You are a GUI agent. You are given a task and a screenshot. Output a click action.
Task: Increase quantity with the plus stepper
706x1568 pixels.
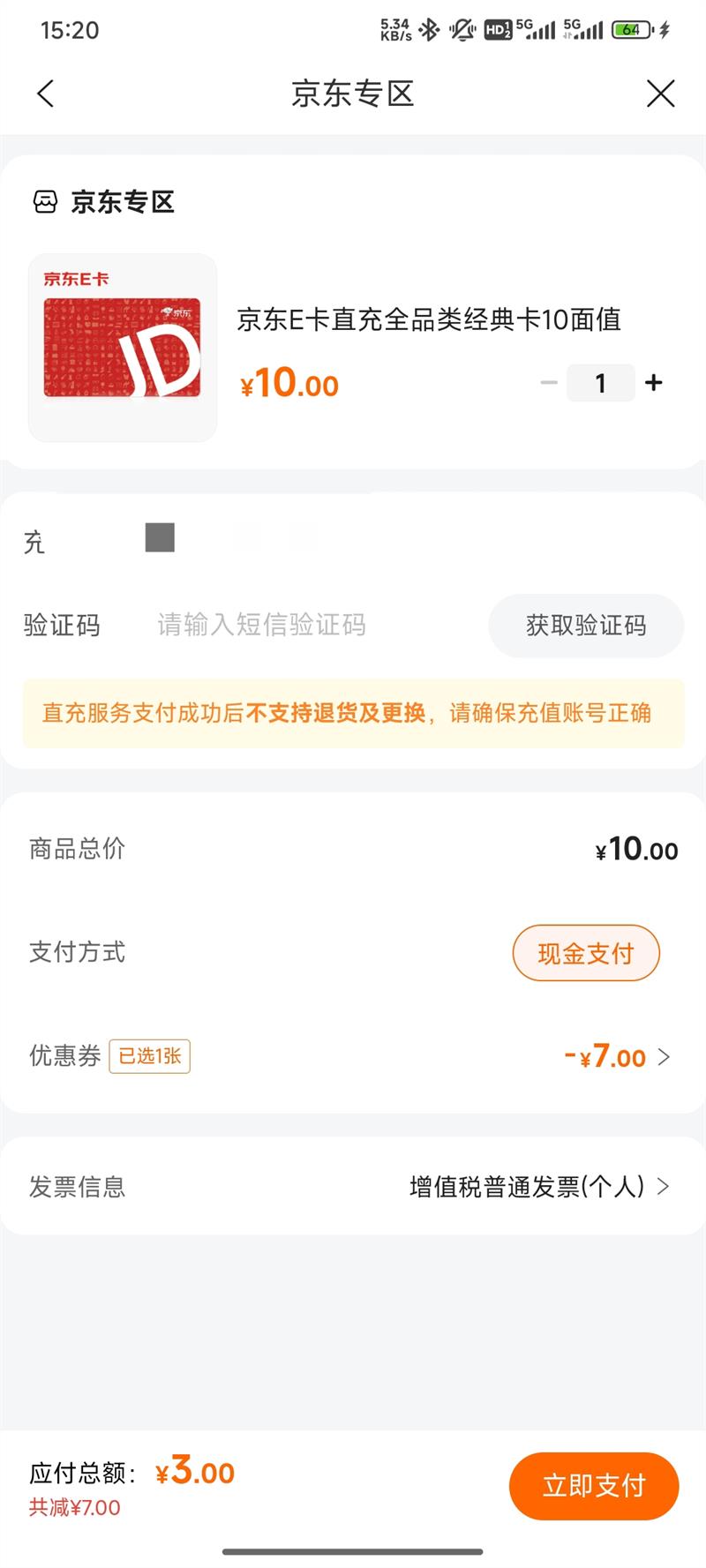[654, 382]
